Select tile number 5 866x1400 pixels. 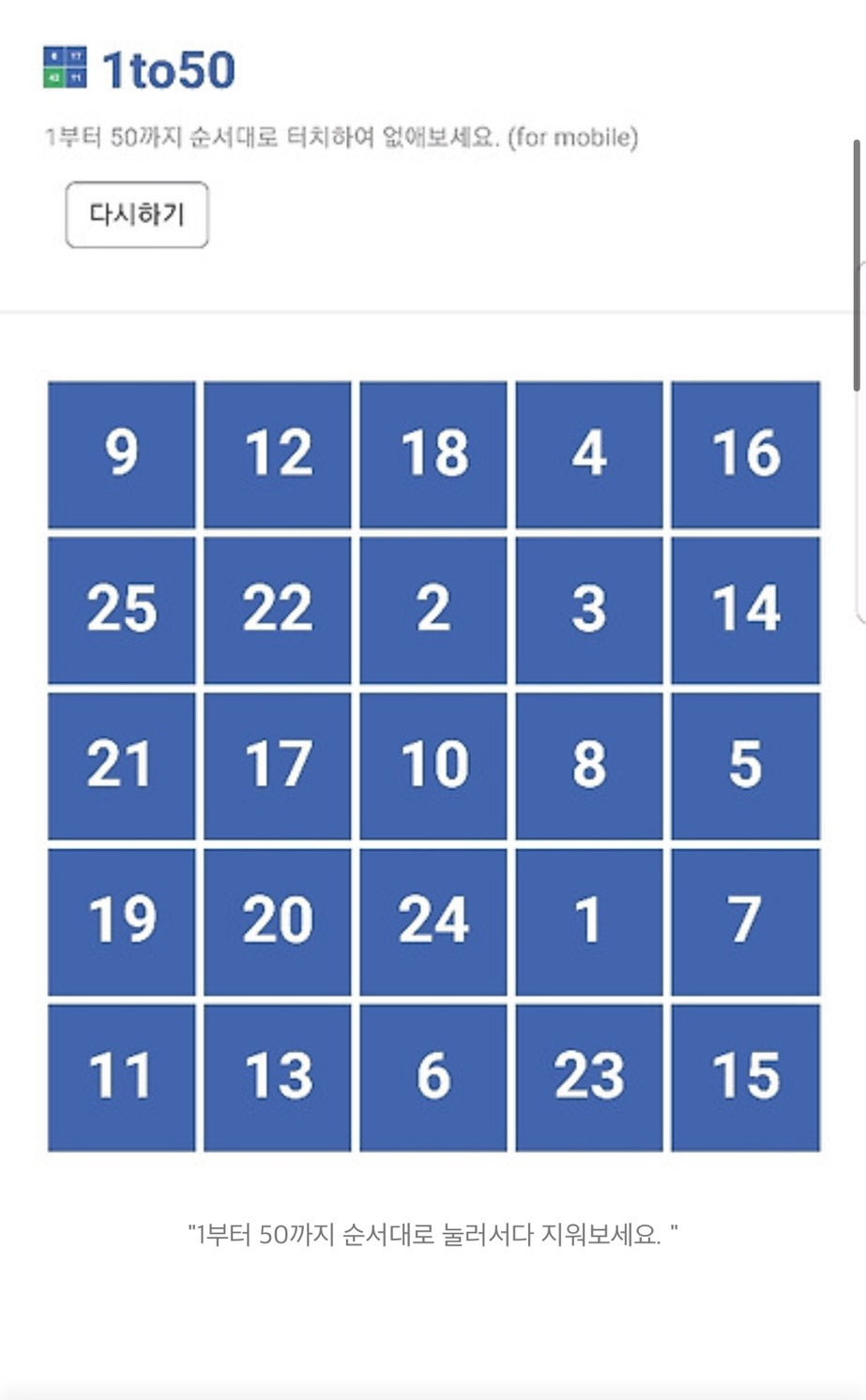pyautogui.click(x=745, y=766)
